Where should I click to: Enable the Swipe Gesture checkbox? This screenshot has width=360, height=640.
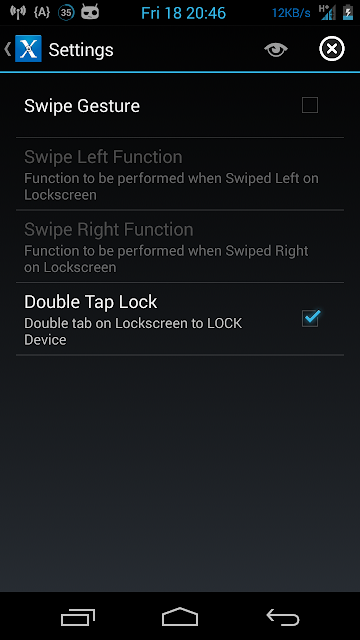coord(310,105)
